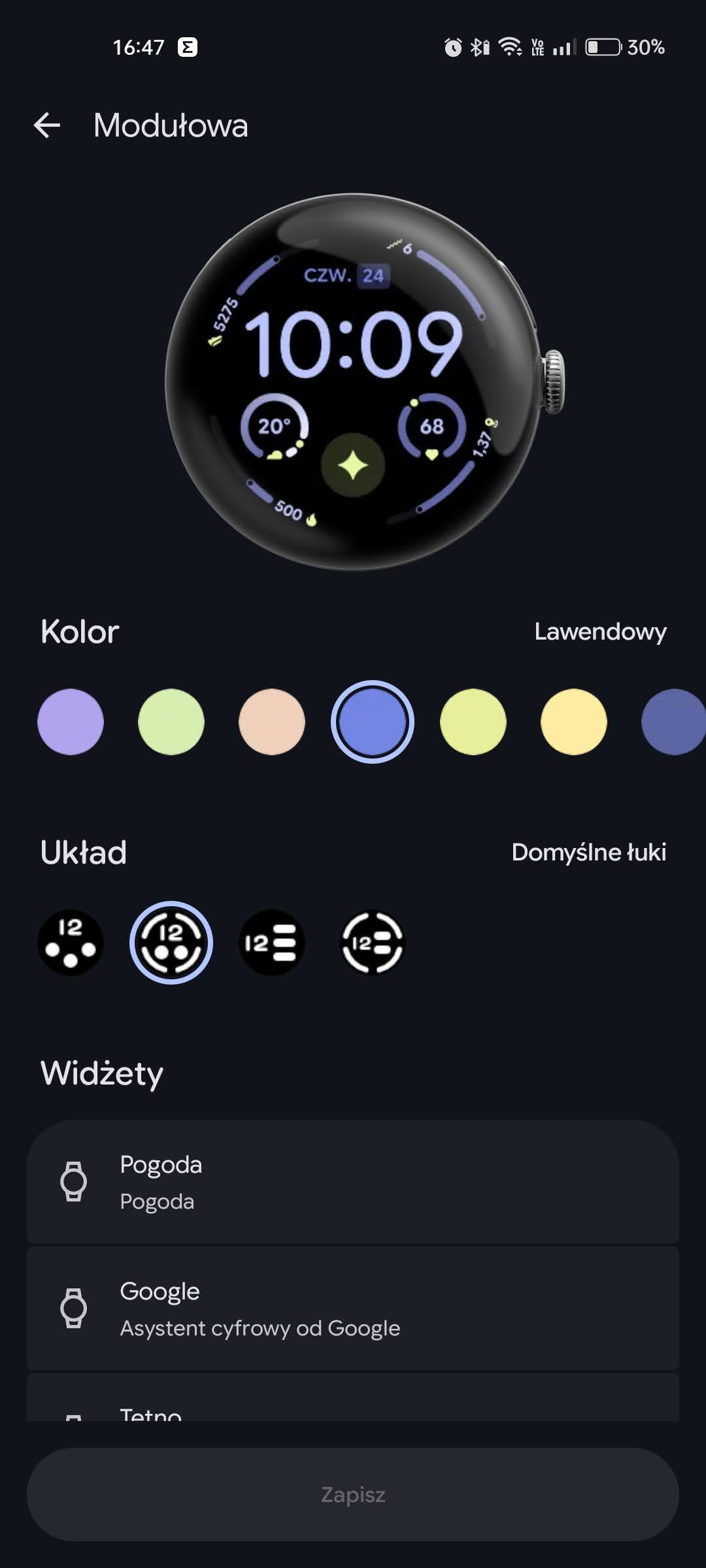Tap the selected lavender blue swatch
The image size is (706, 1568).
click(x=373, y=722)
